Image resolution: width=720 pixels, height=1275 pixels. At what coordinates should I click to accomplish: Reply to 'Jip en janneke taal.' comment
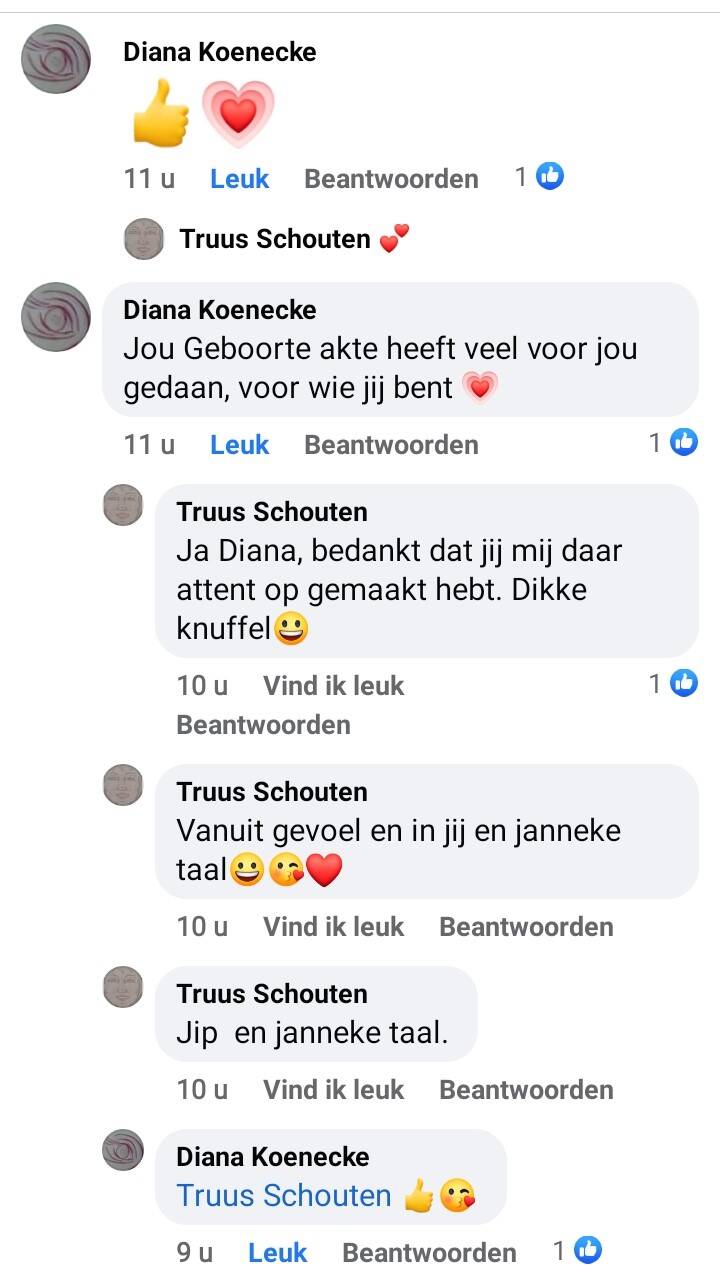click(526, 1089)
